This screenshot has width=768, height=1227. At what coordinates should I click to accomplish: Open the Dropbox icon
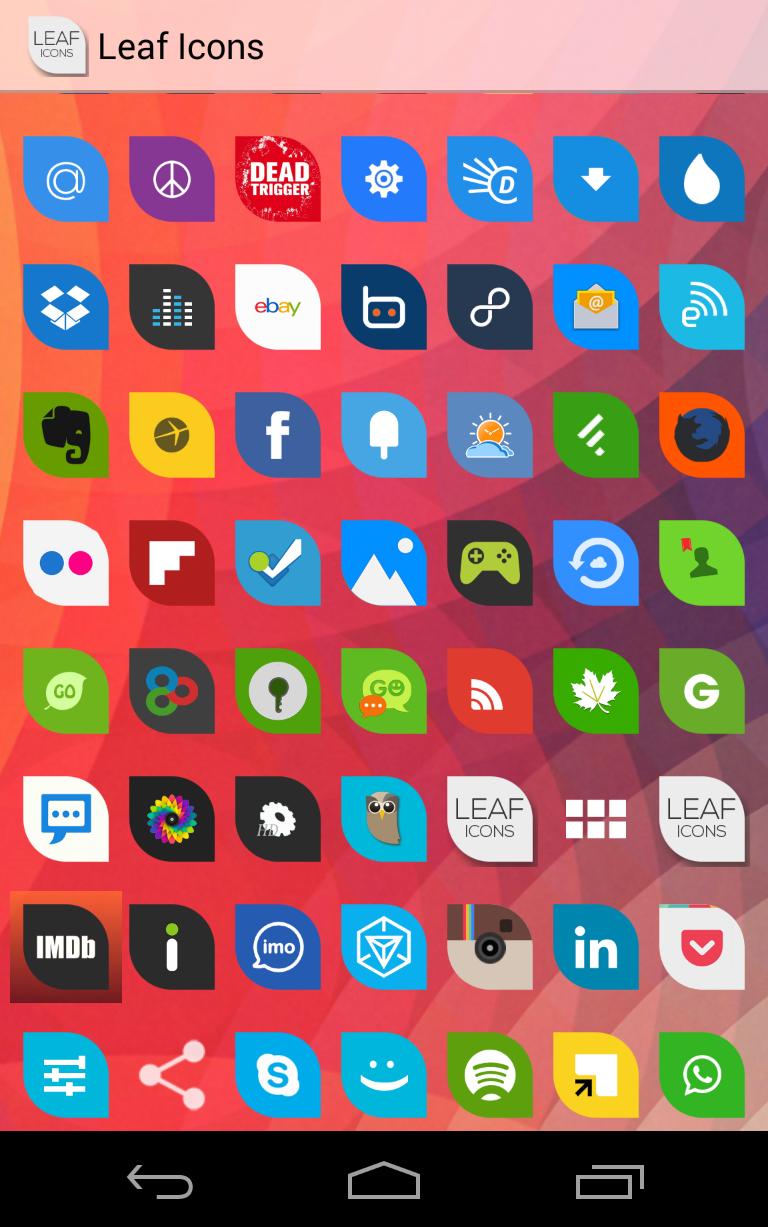(x=66, y=307)
